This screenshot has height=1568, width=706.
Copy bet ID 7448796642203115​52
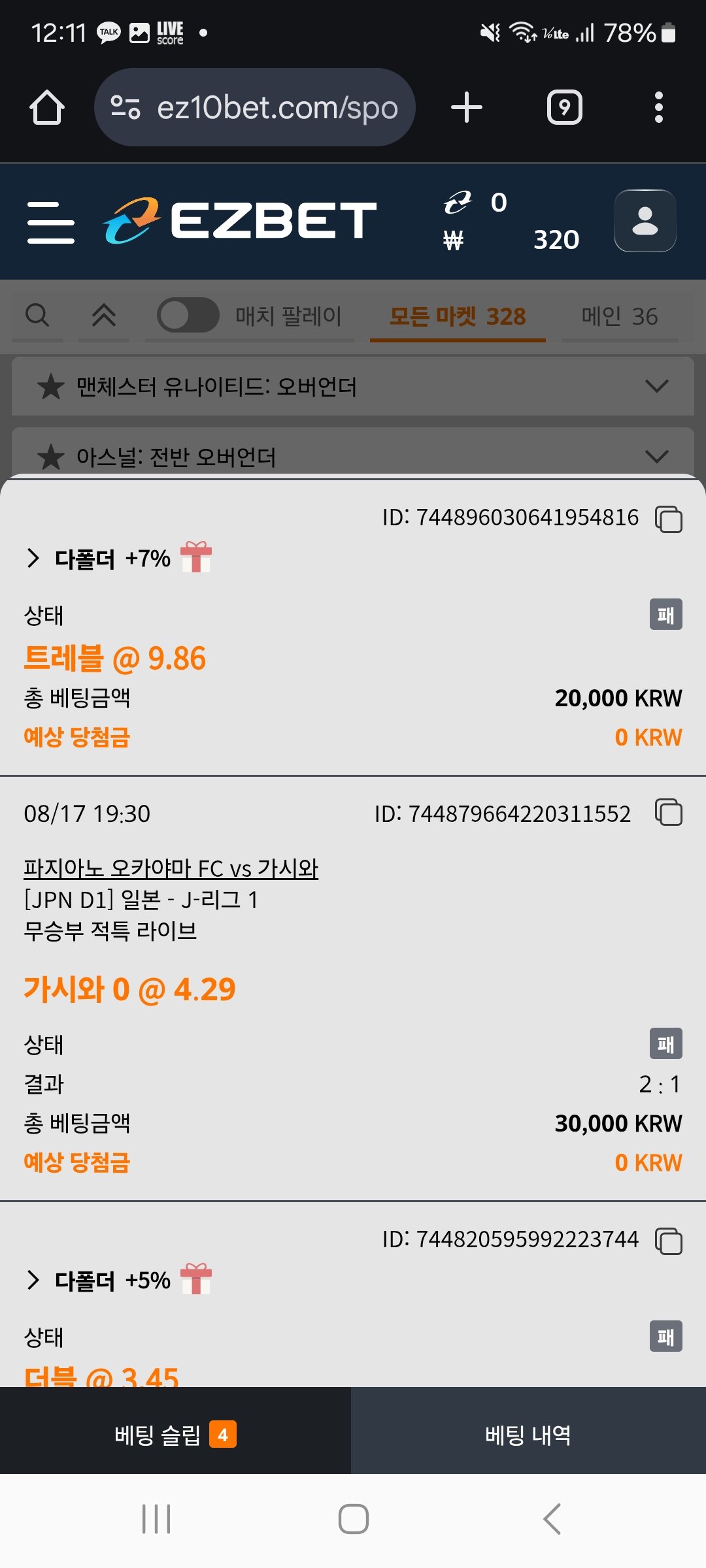668,813
